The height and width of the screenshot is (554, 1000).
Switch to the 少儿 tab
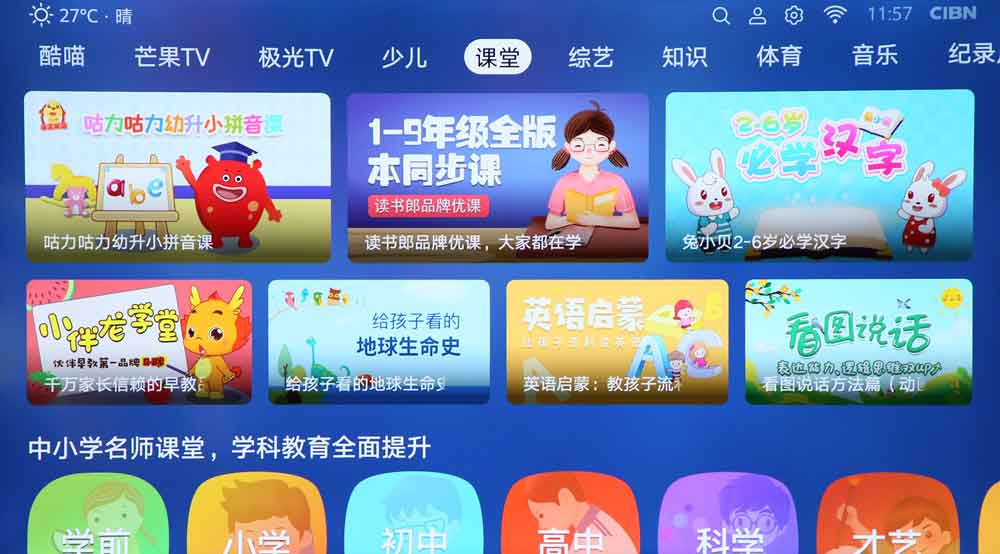point(404,56)
